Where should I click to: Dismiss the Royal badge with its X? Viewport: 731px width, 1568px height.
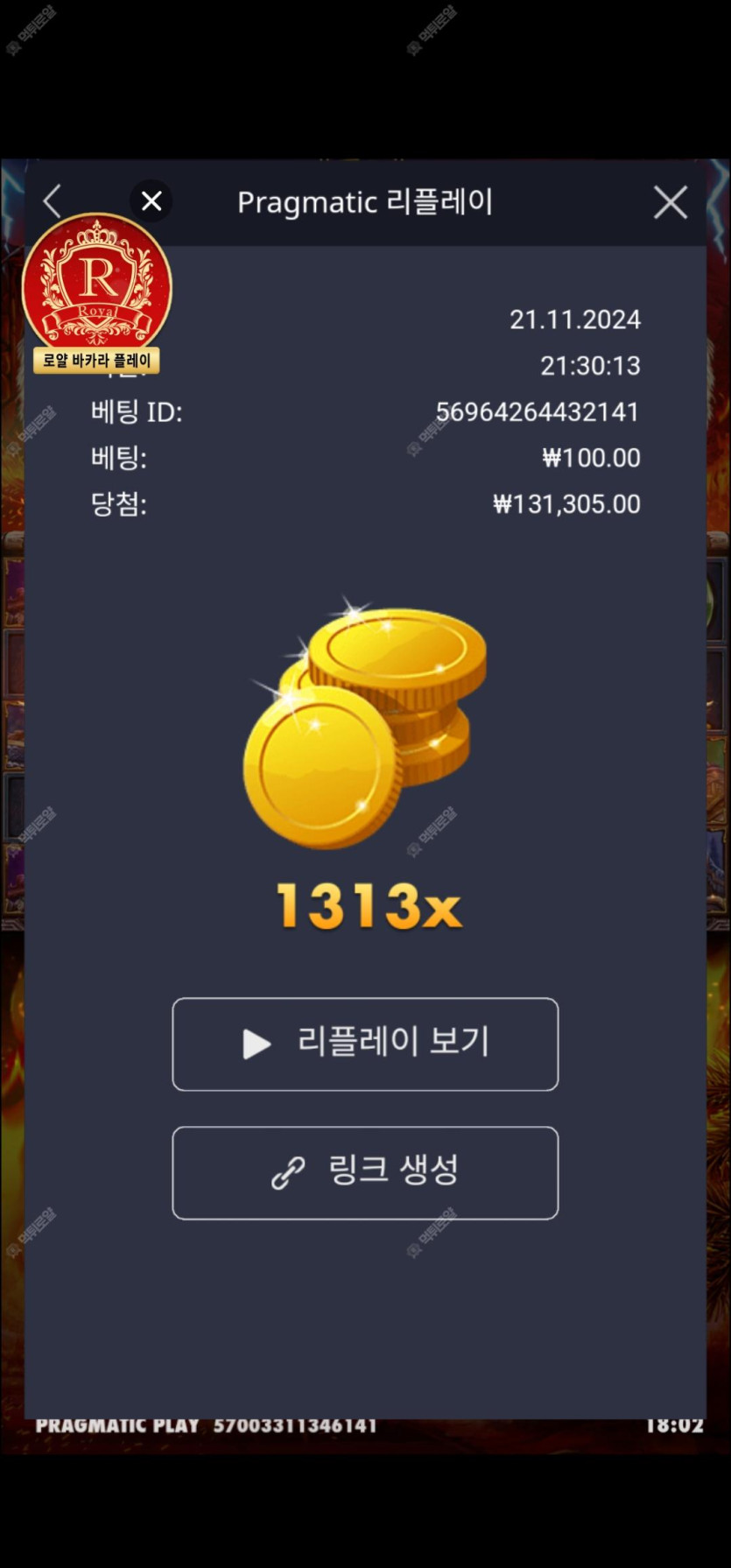point(151,201)
